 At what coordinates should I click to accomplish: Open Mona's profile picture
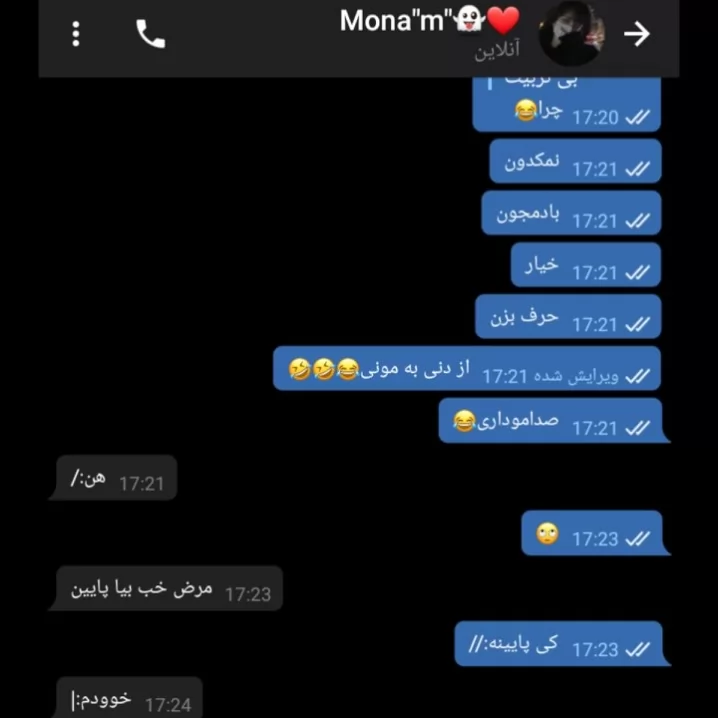[x=571, y=34]
